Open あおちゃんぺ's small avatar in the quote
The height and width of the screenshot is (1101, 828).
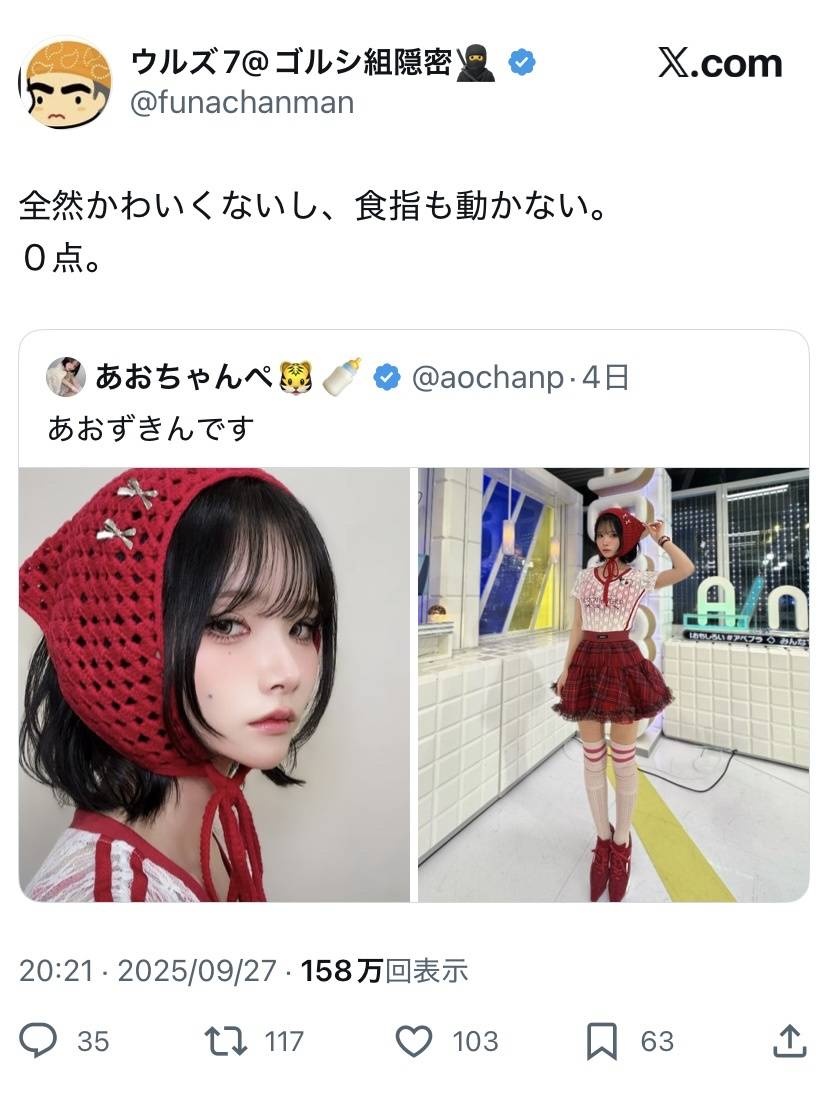click(66, 377)
